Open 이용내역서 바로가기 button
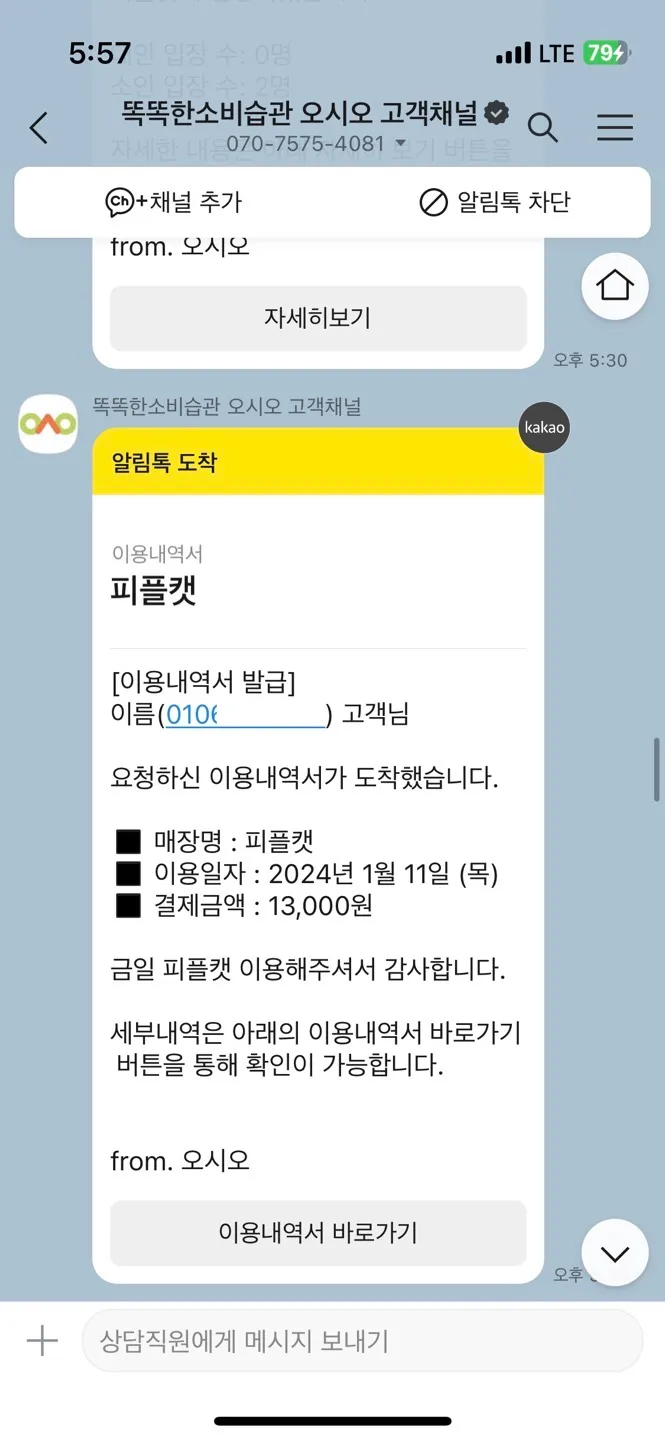 (318, 1232)
